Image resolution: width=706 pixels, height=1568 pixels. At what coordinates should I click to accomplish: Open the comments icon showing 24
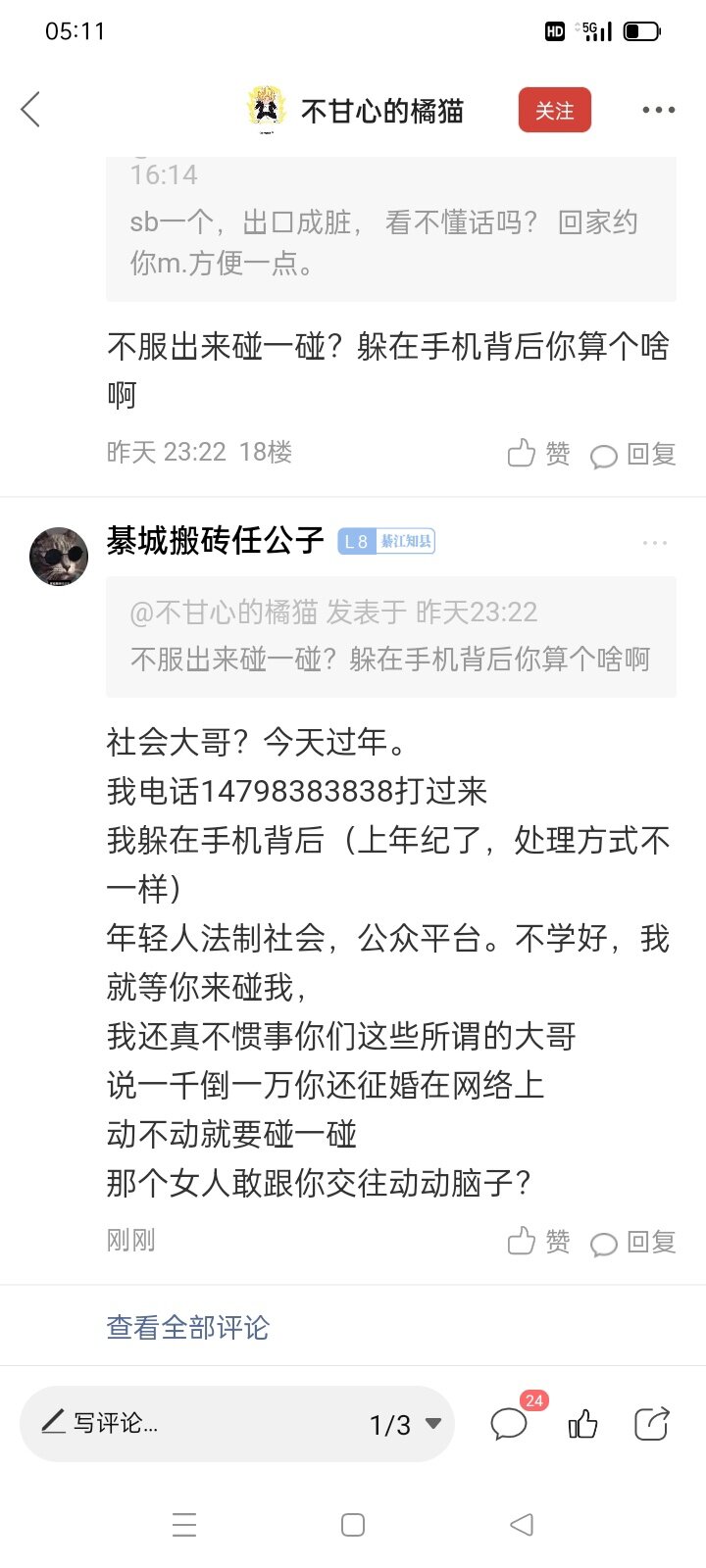click(510, 1423)
